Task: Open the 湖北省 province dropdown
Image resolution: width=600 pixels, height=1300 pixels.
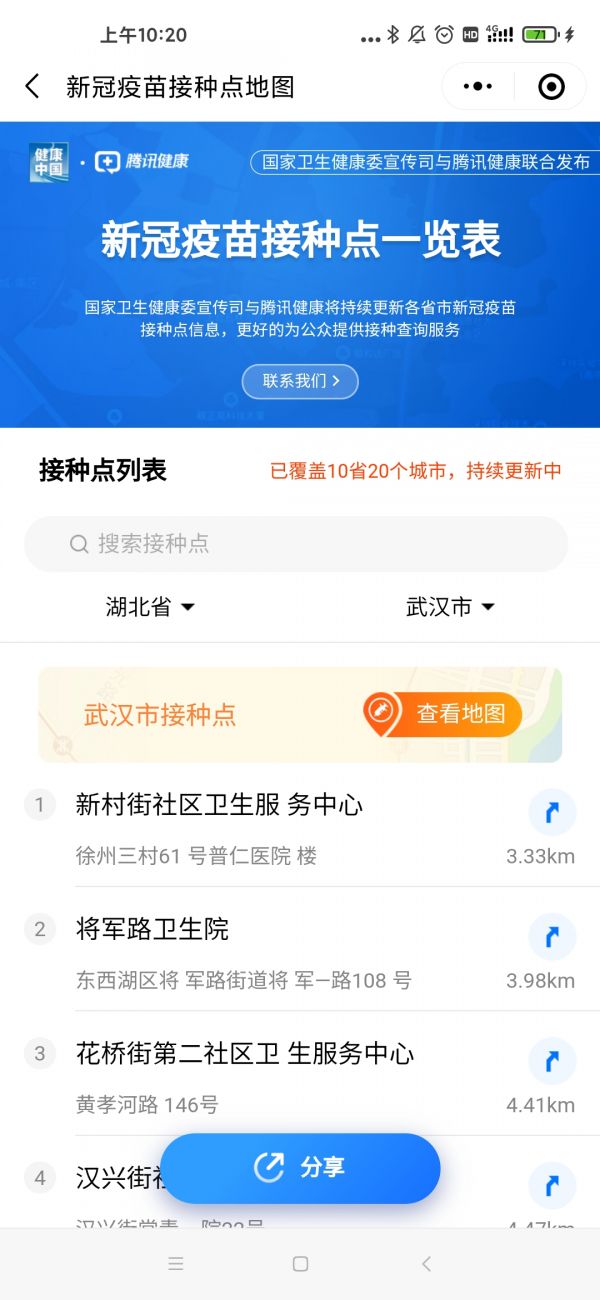Action: click(x=150, y=607)
